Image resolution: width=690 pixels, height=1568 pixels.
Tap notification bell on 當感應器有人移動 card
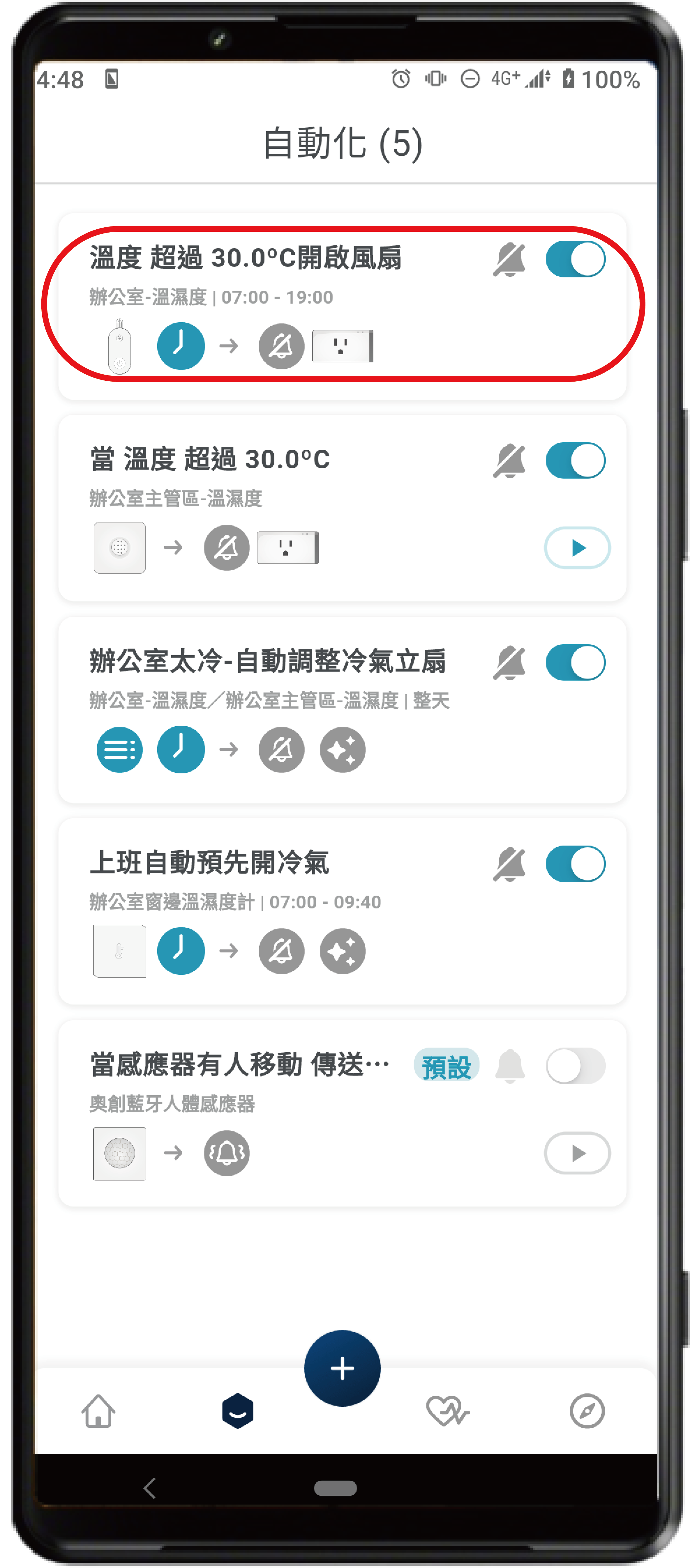click(510, 1066)
